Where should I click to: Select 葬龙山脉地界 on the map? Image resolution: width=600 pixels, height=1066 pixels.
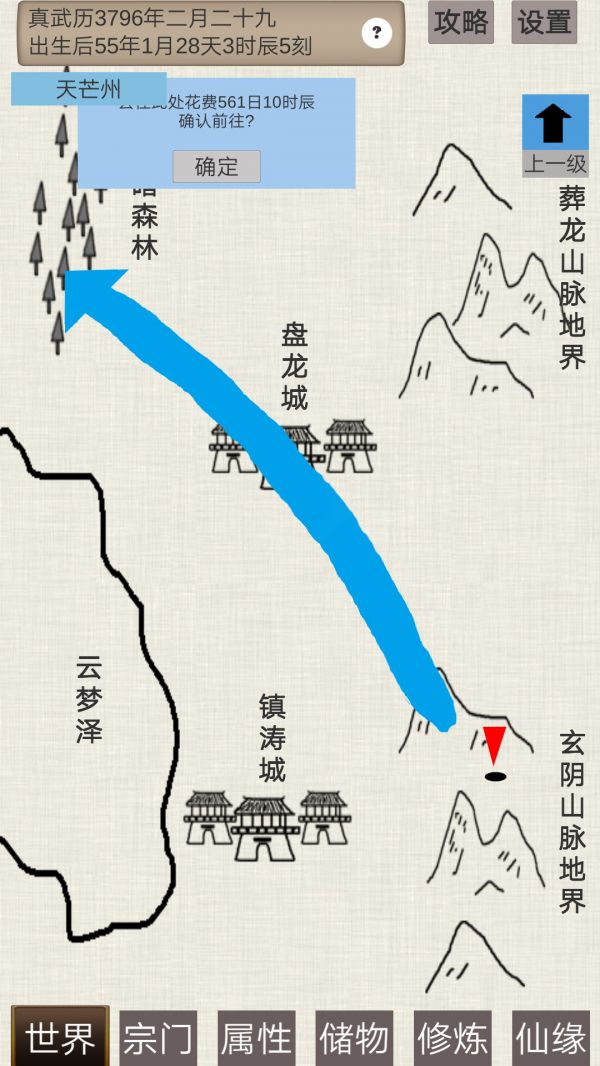(571, 275)
